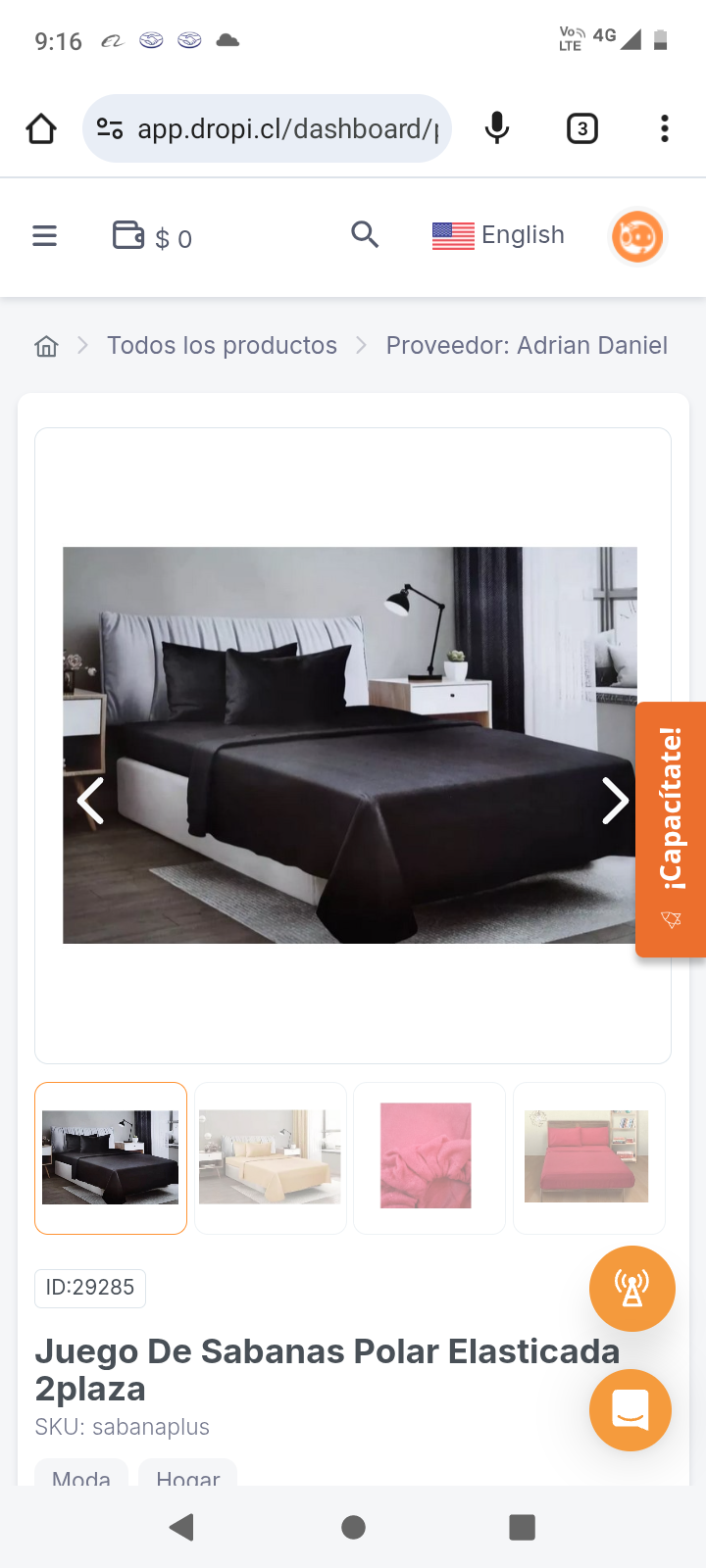Open the orange profile avatar
Image resolution: width=706 pixels, height=1568 pixels.
(x=637, y=236)
